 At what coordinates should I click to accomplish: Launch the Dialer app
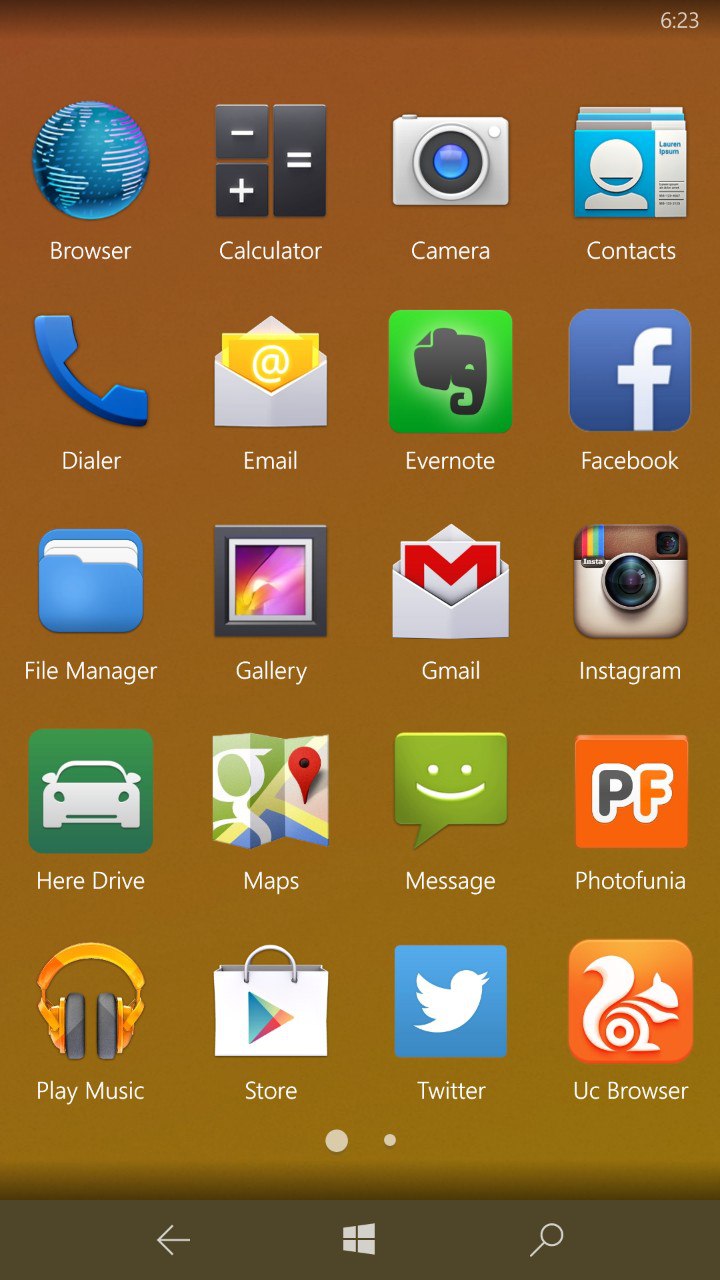(90, 371)
